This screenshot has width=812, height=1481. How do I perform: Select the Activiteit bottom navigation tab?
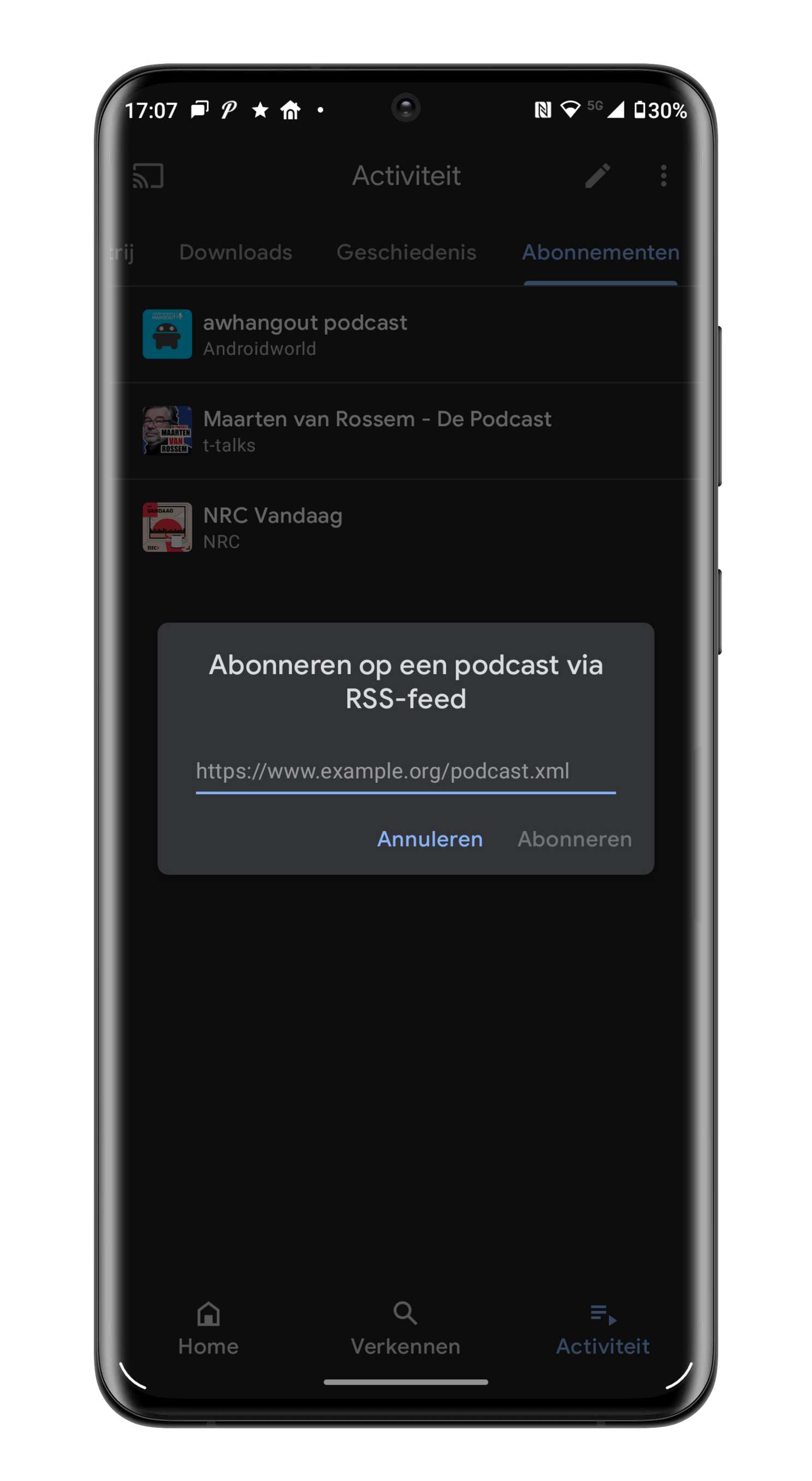click(602, 1329)
